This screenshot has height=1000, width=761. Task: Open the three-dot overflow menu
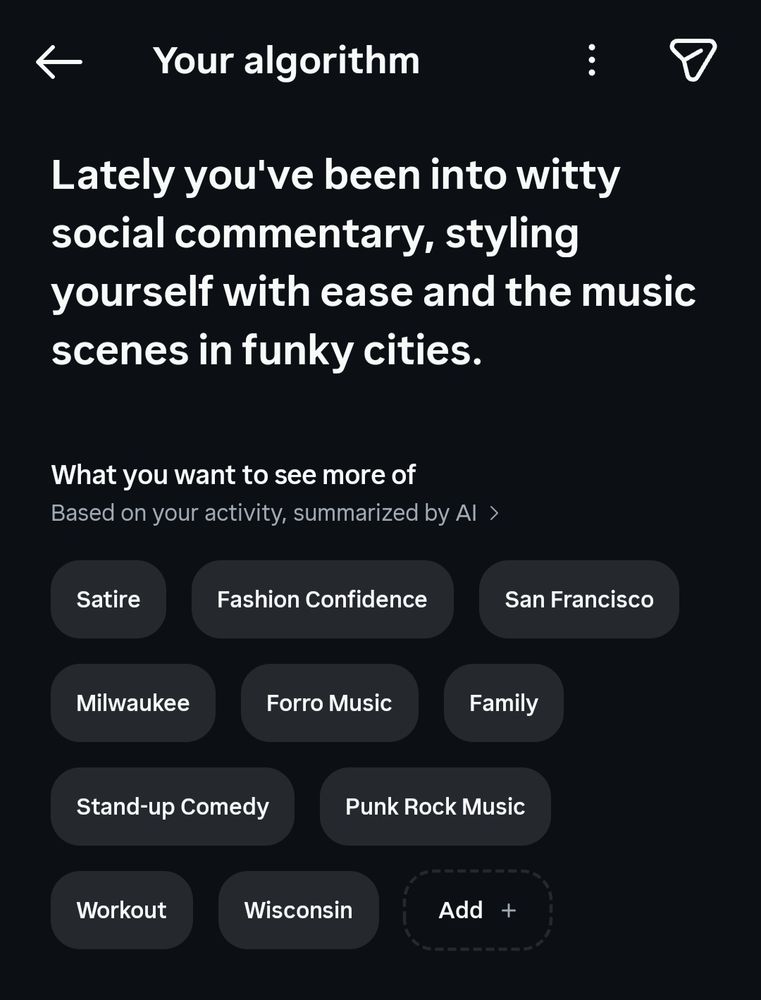coord(592,61)
